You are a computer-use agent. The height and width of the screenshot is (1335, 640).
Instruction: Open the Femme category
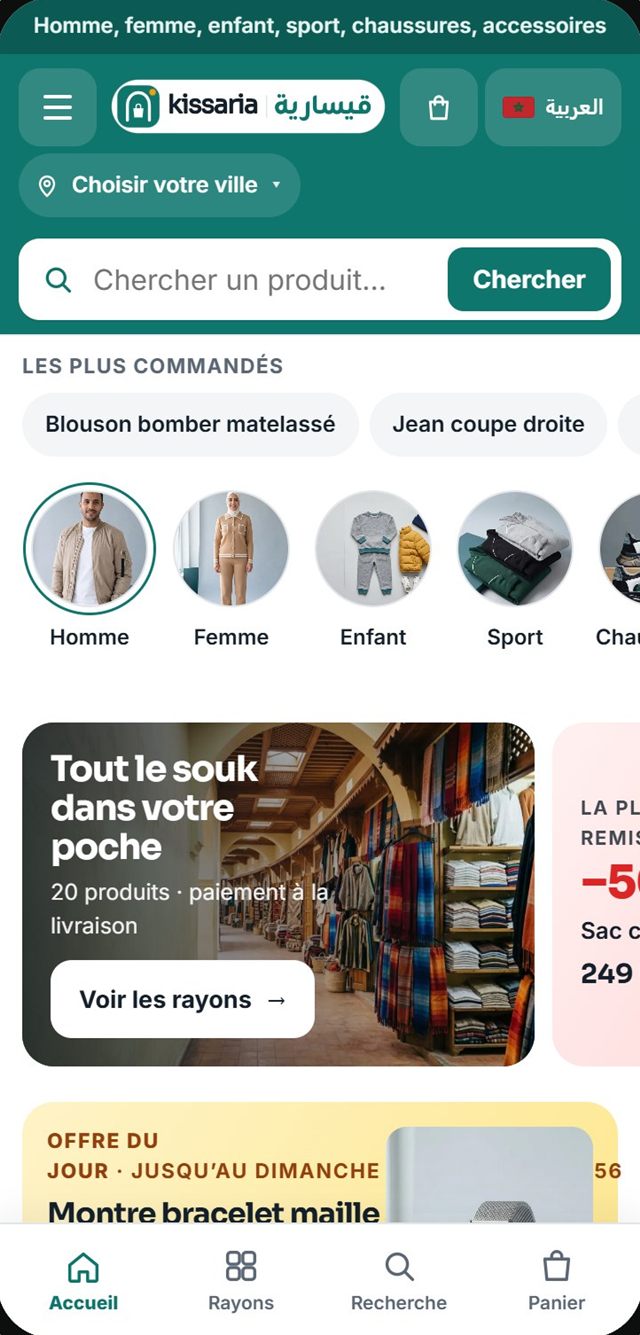point(231,566)
